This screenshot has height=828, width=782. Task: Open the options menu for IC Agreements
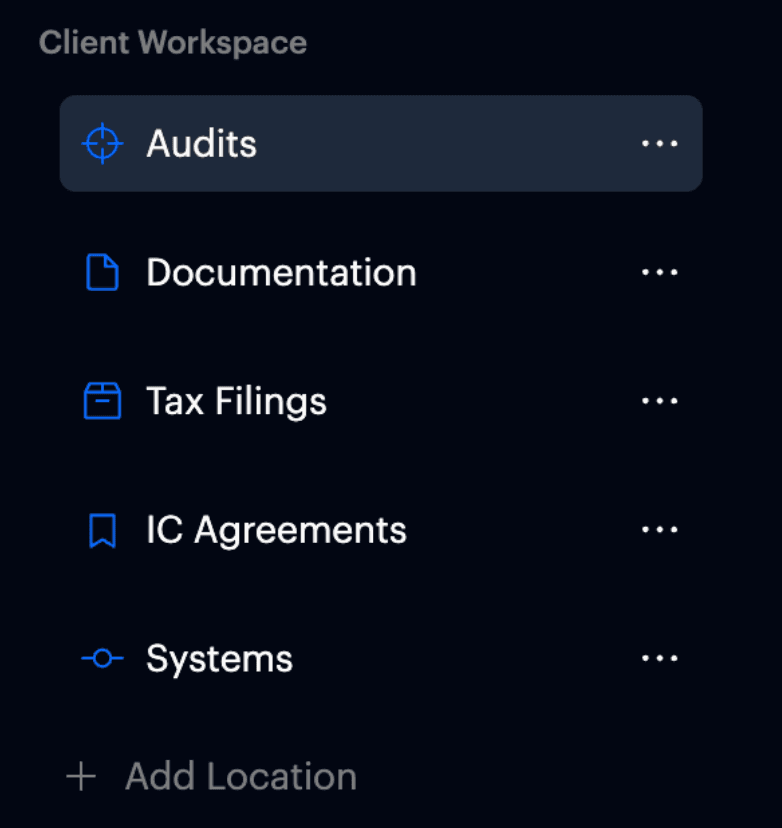659,529
